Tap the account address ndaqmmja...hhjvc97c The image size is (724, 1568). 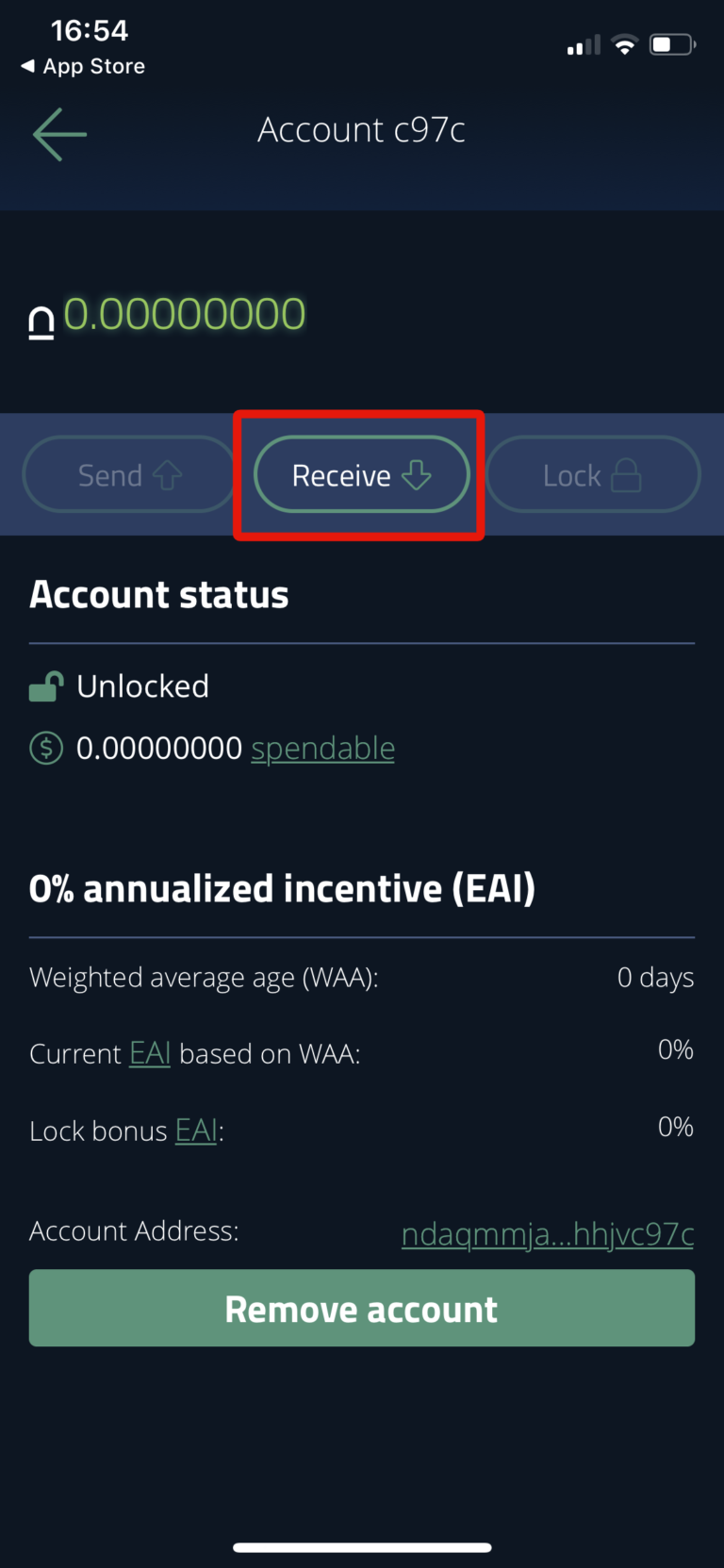(x=548, y=1234)
